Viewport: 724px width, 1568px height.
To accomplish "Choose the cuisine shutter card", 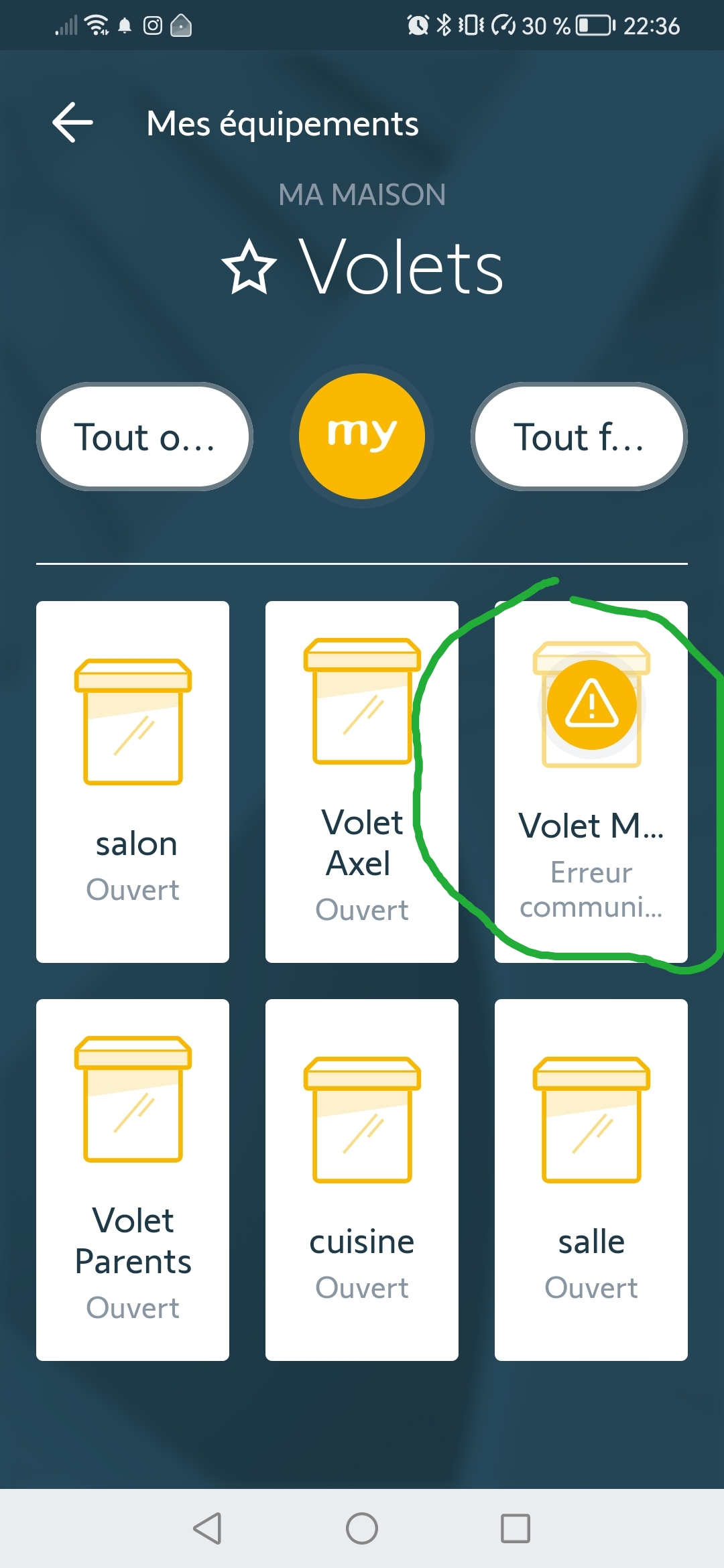I will 362,1179.
